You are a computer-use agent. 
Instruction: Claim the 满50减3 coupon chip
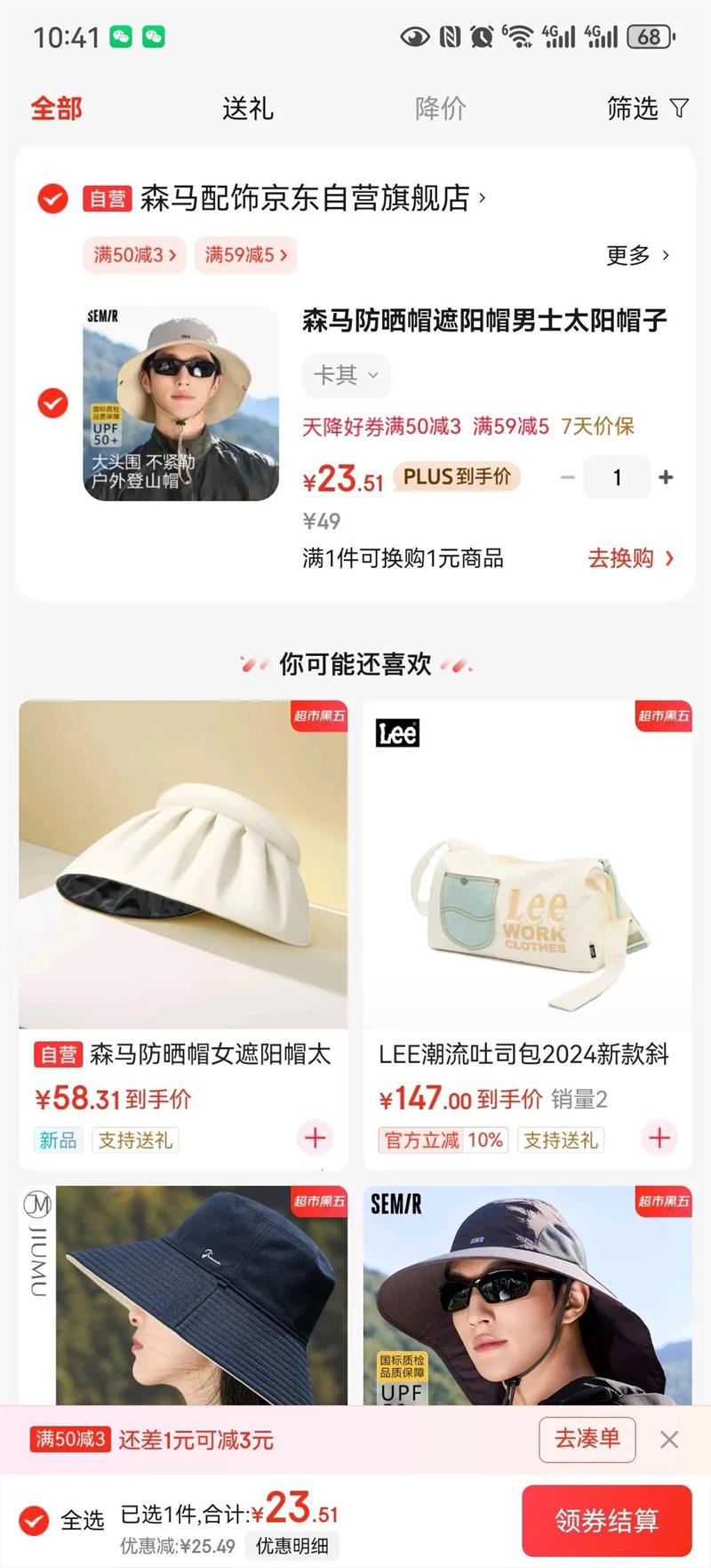[x=135, y=255]
